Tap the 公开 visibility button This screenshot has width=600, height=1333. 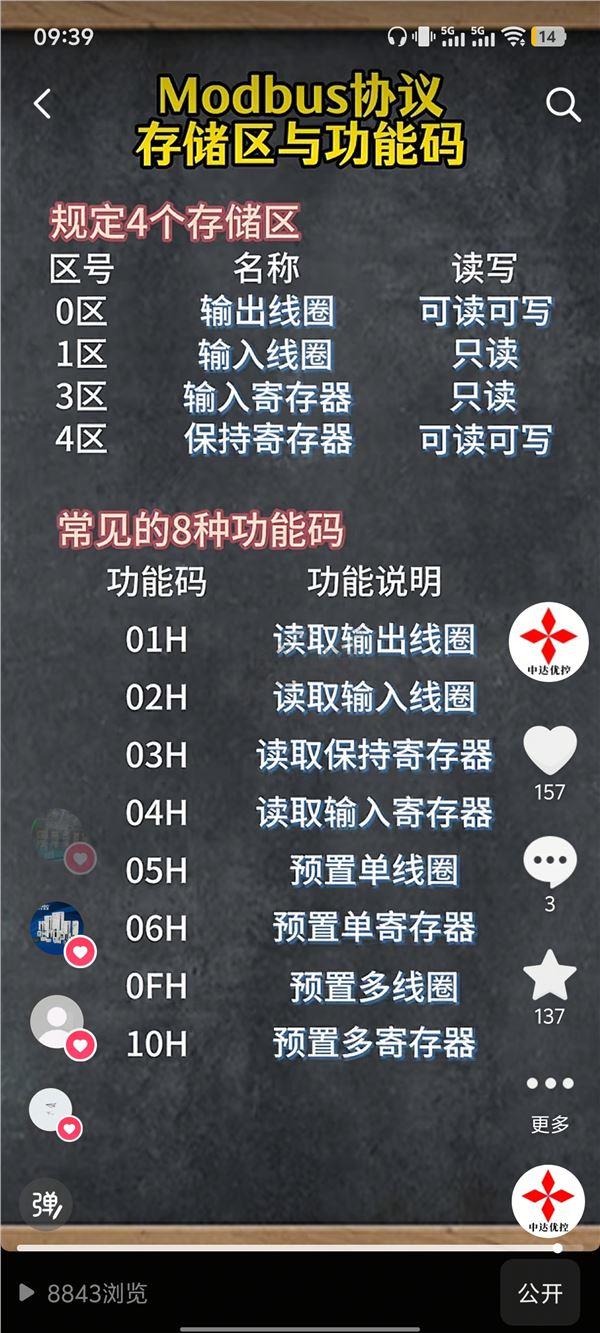540,1293
